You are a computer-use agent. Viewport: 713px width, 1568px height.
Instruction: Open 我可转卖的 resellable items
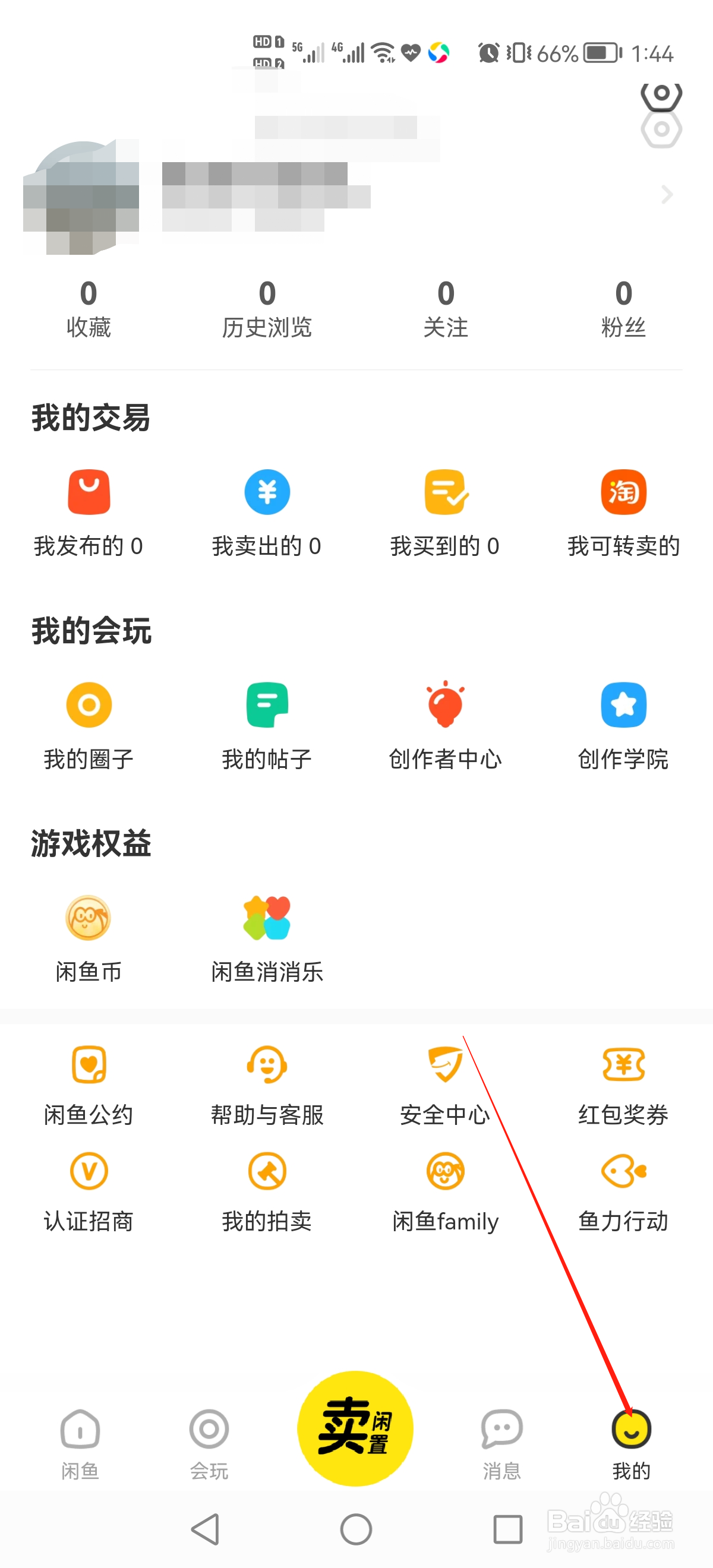(x=623, y=513)
